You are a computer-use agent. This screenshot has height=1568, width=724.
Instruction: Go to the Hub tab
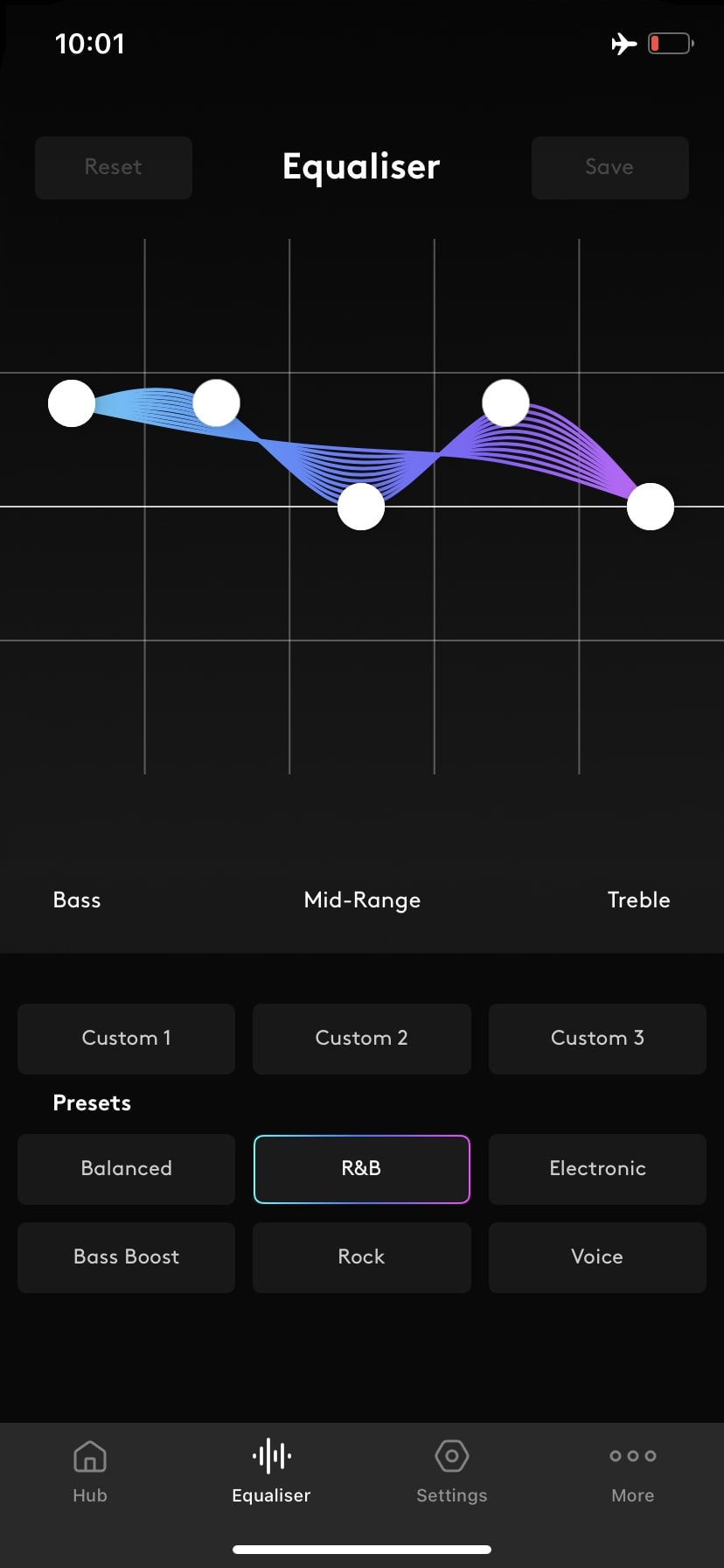[x=90, y=1470]
